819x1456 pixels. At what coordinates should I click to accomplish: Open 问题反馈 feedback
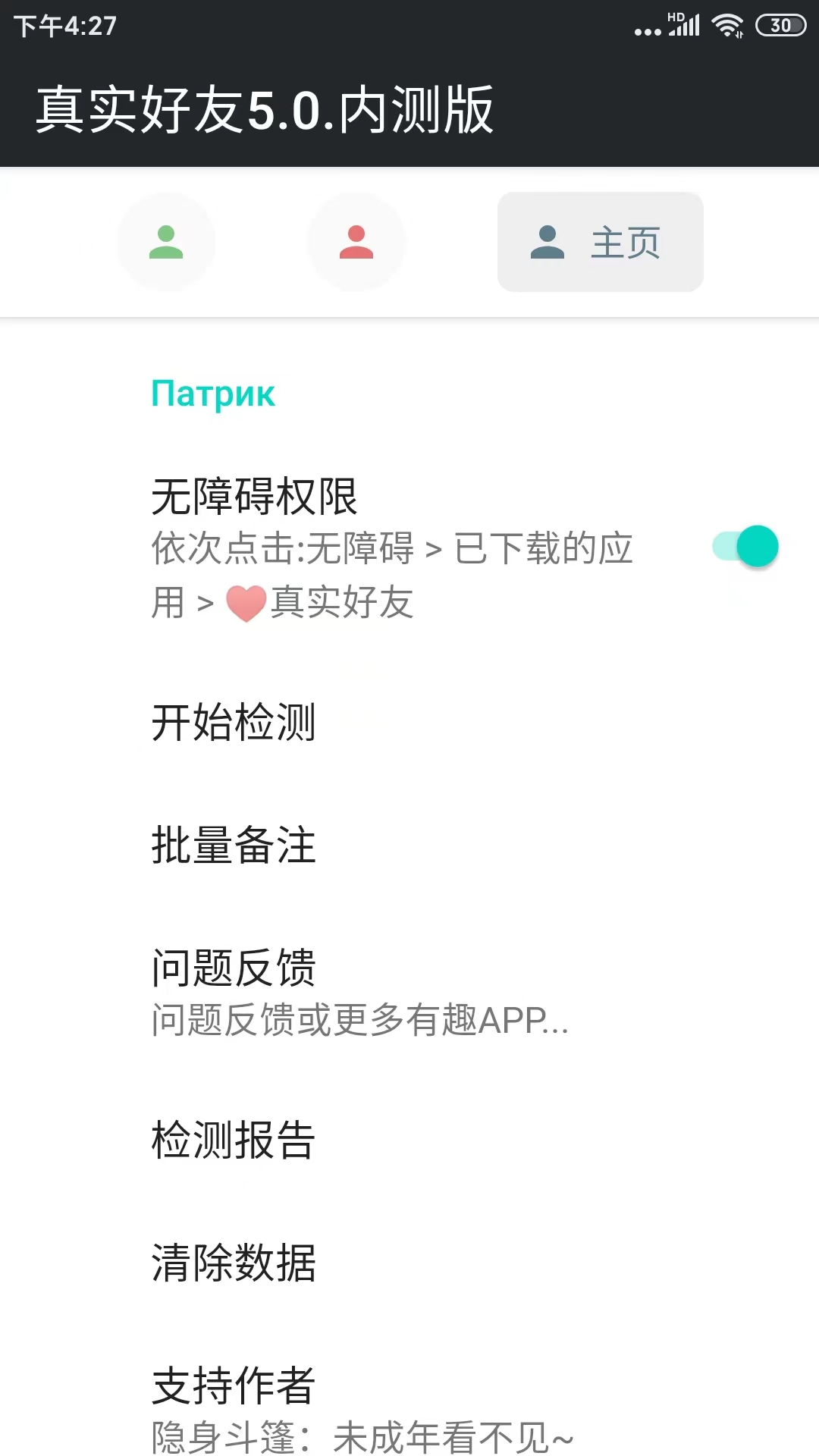pyautogui.click(x=409, y=992)
